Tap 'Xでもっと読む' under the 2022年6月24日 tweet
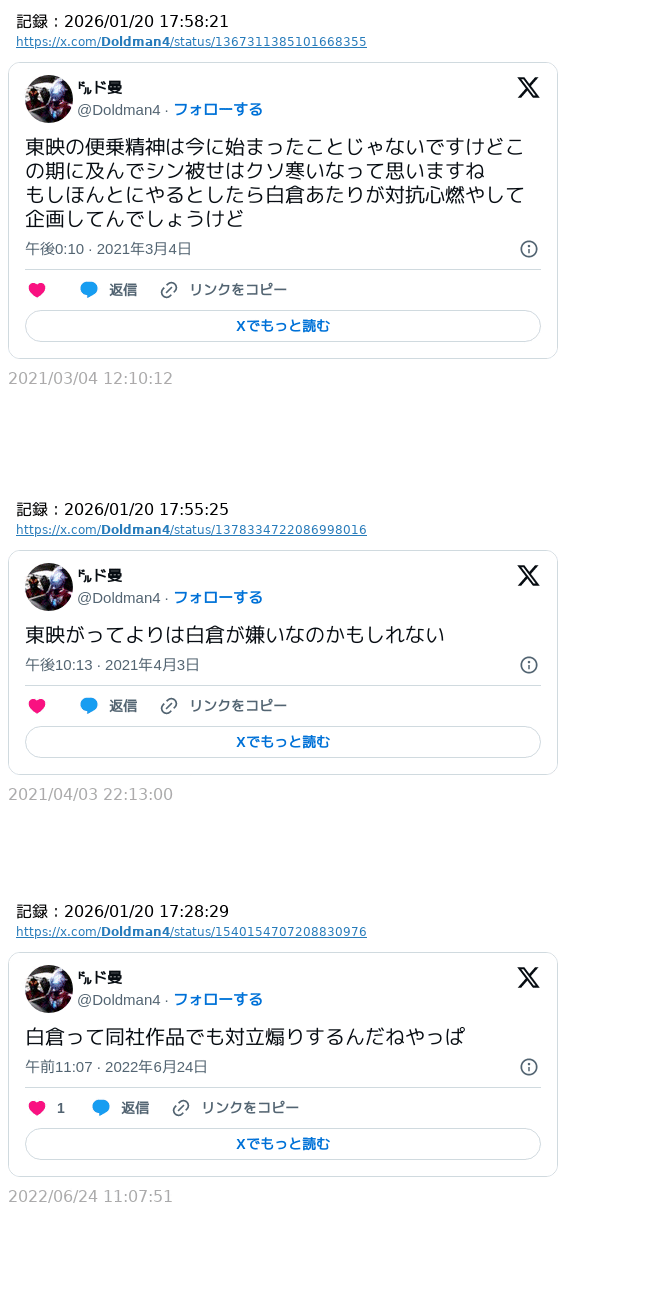Viewport: 660px width, 1292px height. tap(283, 1144)
